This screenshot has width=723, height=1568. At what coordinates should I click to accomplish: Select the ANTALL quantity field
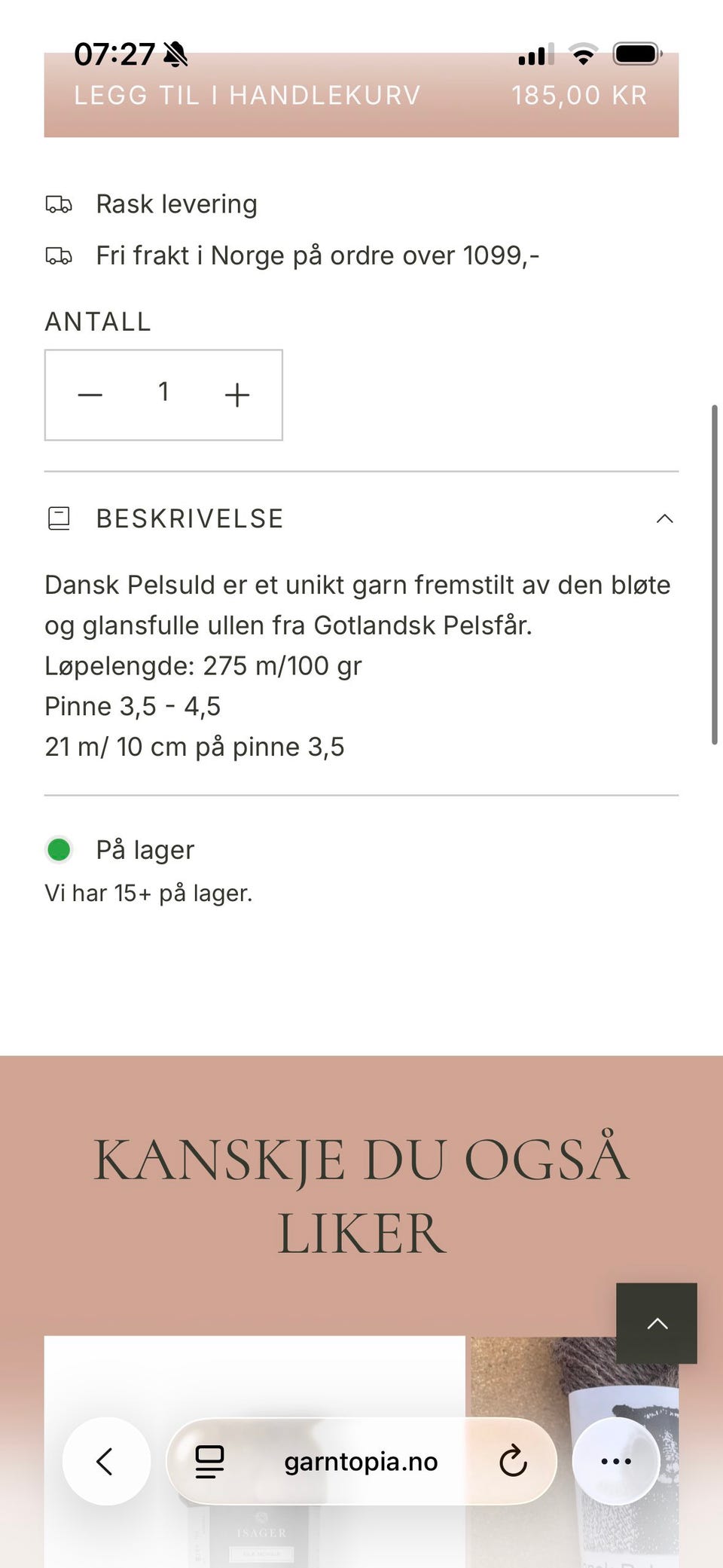click(163, 394)
